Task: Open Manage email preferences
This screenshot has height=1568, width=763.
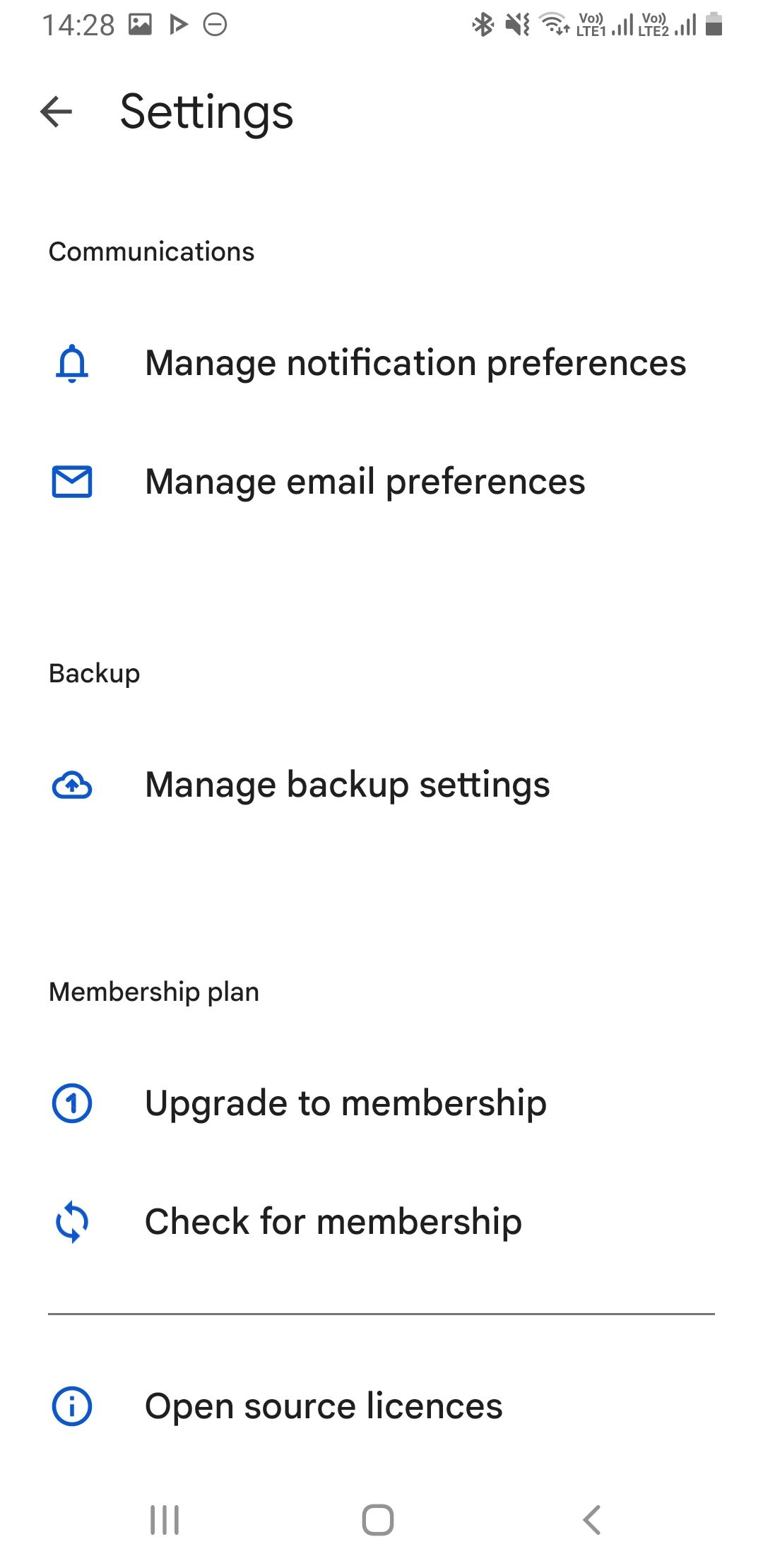Action: 365,481
